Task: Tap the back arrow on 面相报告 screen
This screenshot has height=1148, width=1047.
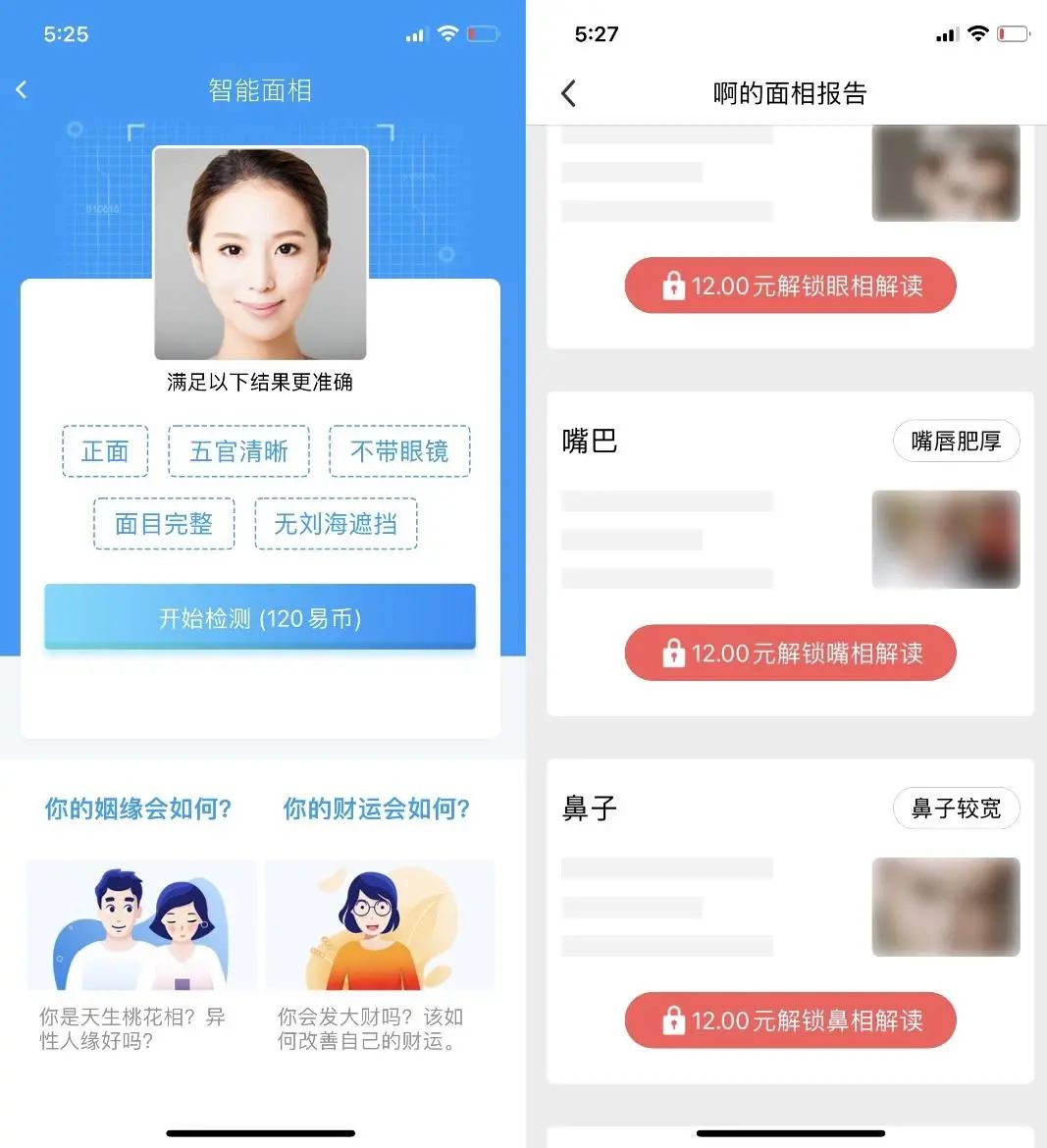Action: point(567,91)
